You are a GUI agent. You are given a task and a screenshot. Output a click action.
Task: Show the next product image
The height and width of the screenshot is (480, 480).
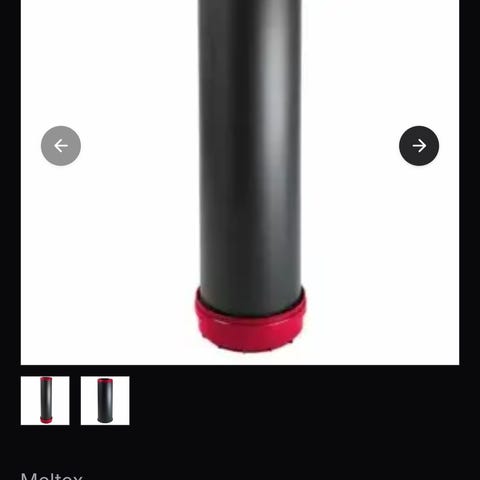click(x=419, y=146)
